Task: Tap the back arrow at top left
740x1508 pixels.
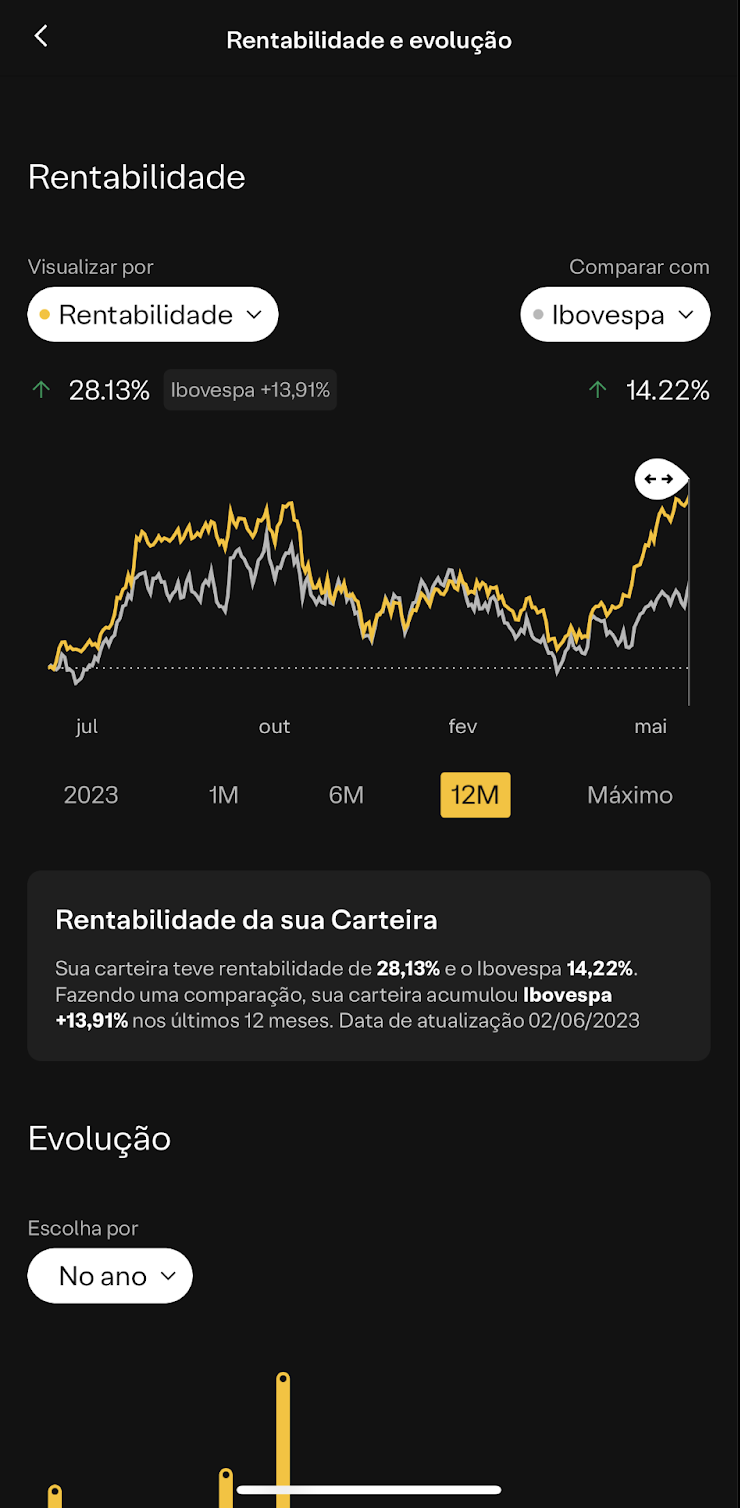Action: pyautogui.click(x=40, y=35)
